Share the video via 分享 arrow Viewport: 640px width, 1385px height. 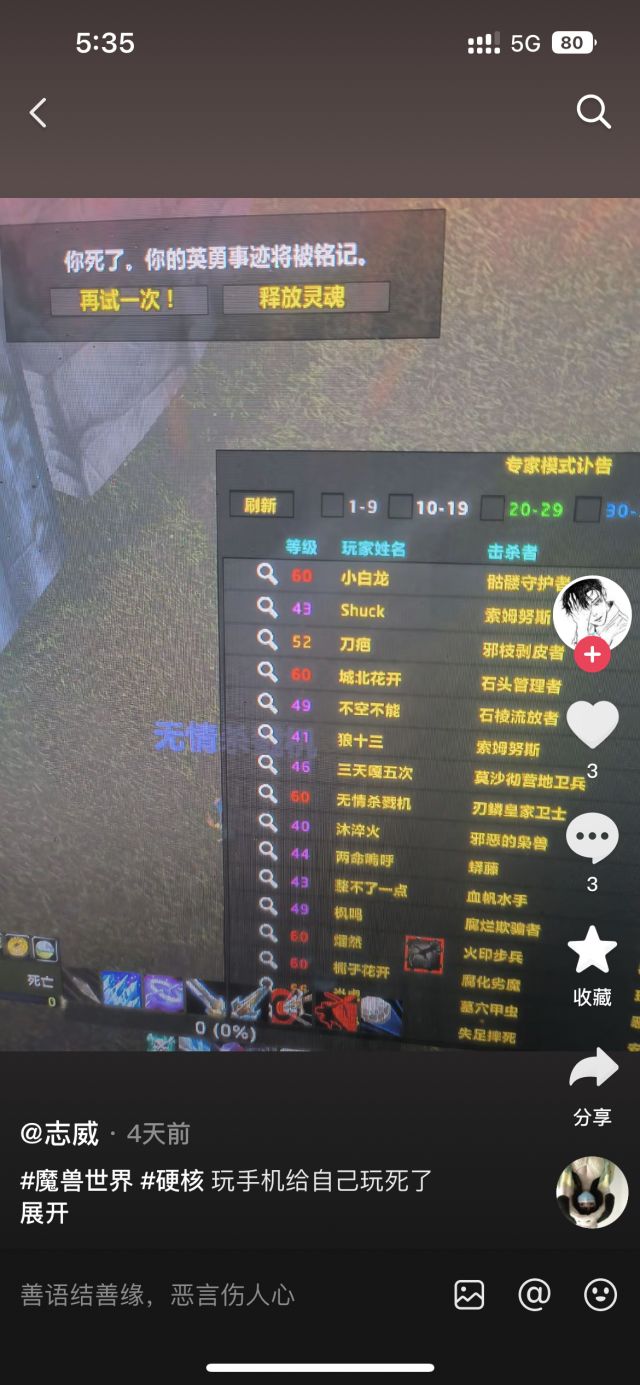[593, 1068]
